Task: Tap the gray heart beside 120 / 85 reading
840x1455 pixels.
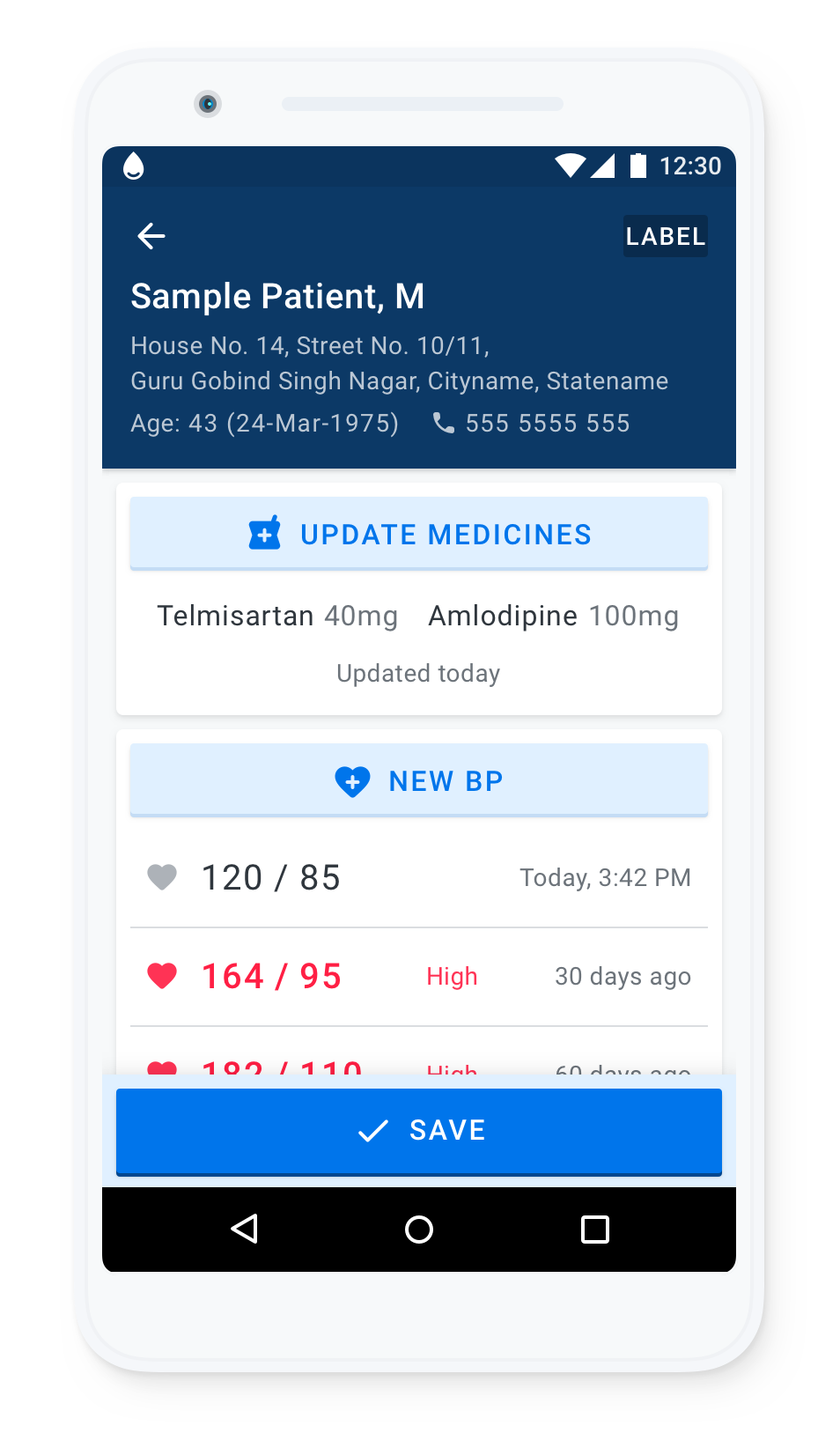Action: [x=162, y=876]
